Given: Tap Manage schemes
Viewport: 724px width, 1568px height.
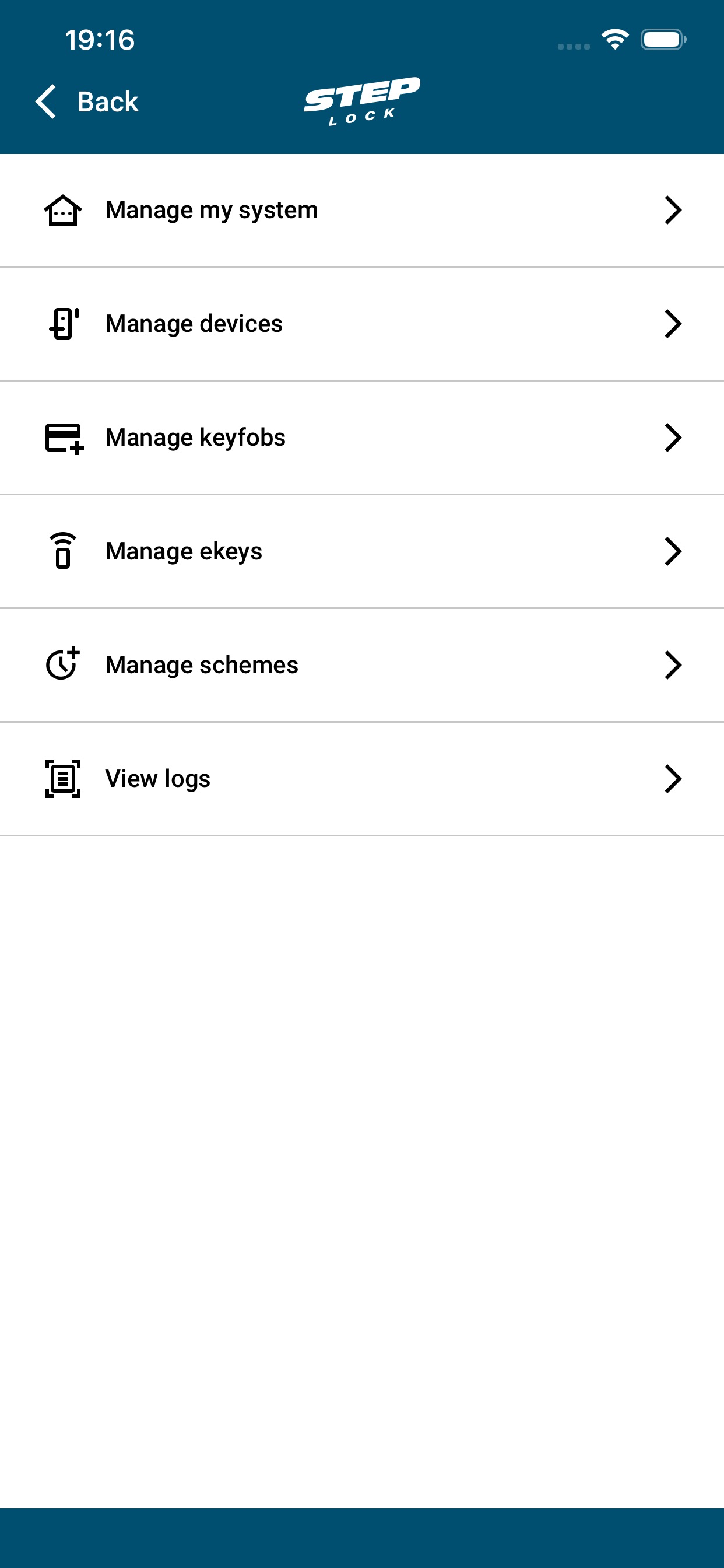Looking at the screenshot, I should pyautogui.click(x=362, y=666).
